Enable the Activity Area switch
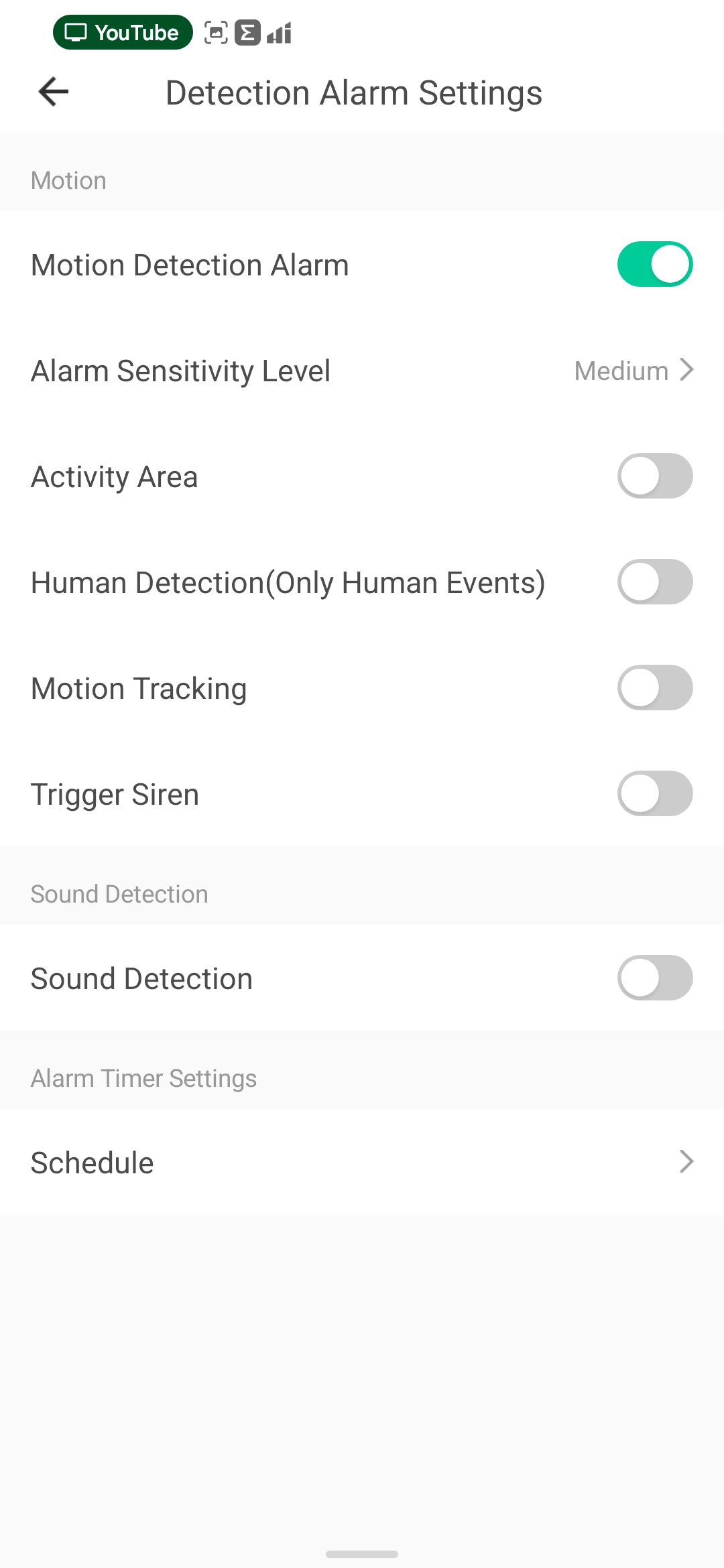 pyautogui.click(x=654, y=476)
